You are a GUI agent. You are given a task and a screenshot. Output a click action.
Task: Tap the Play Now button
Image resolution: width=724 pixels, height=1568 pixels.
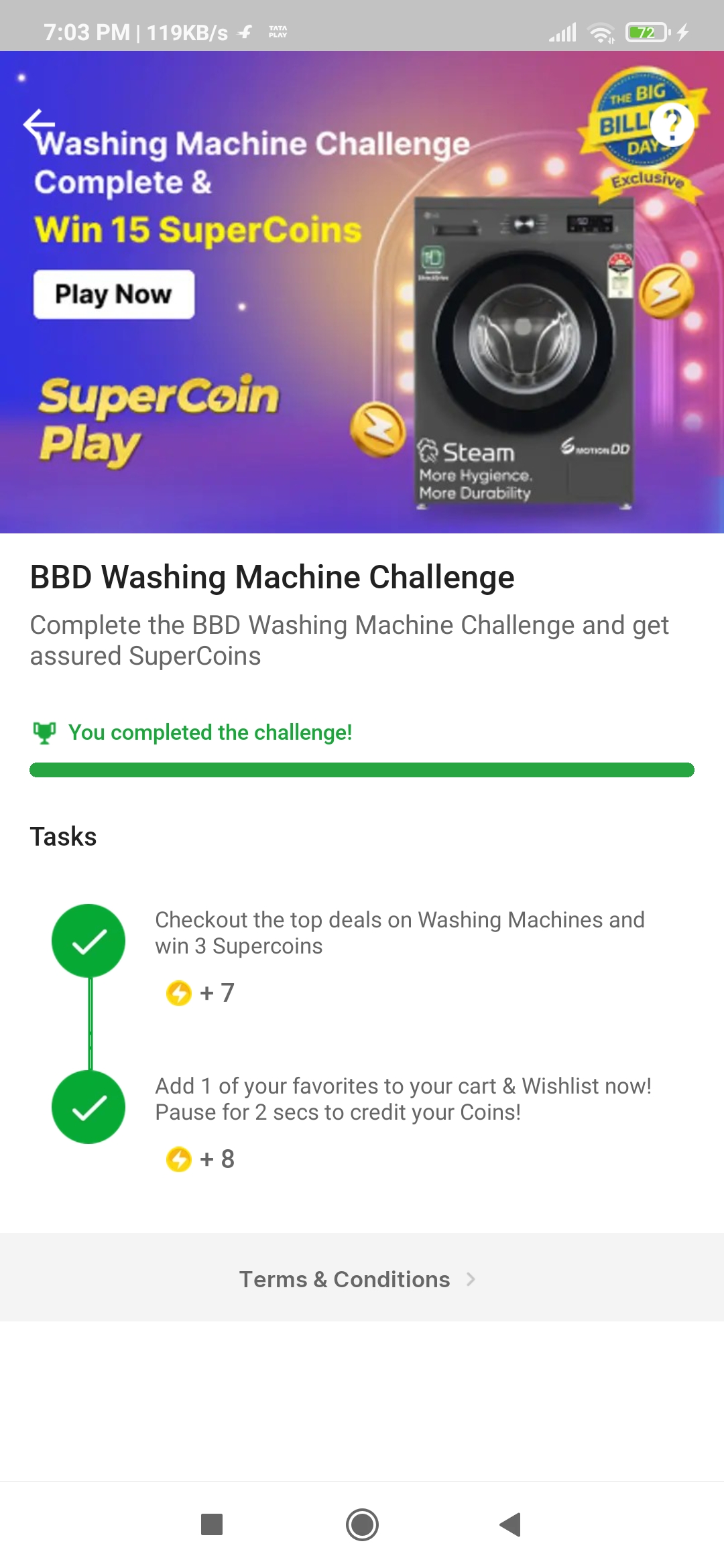(x=113, y=293)
